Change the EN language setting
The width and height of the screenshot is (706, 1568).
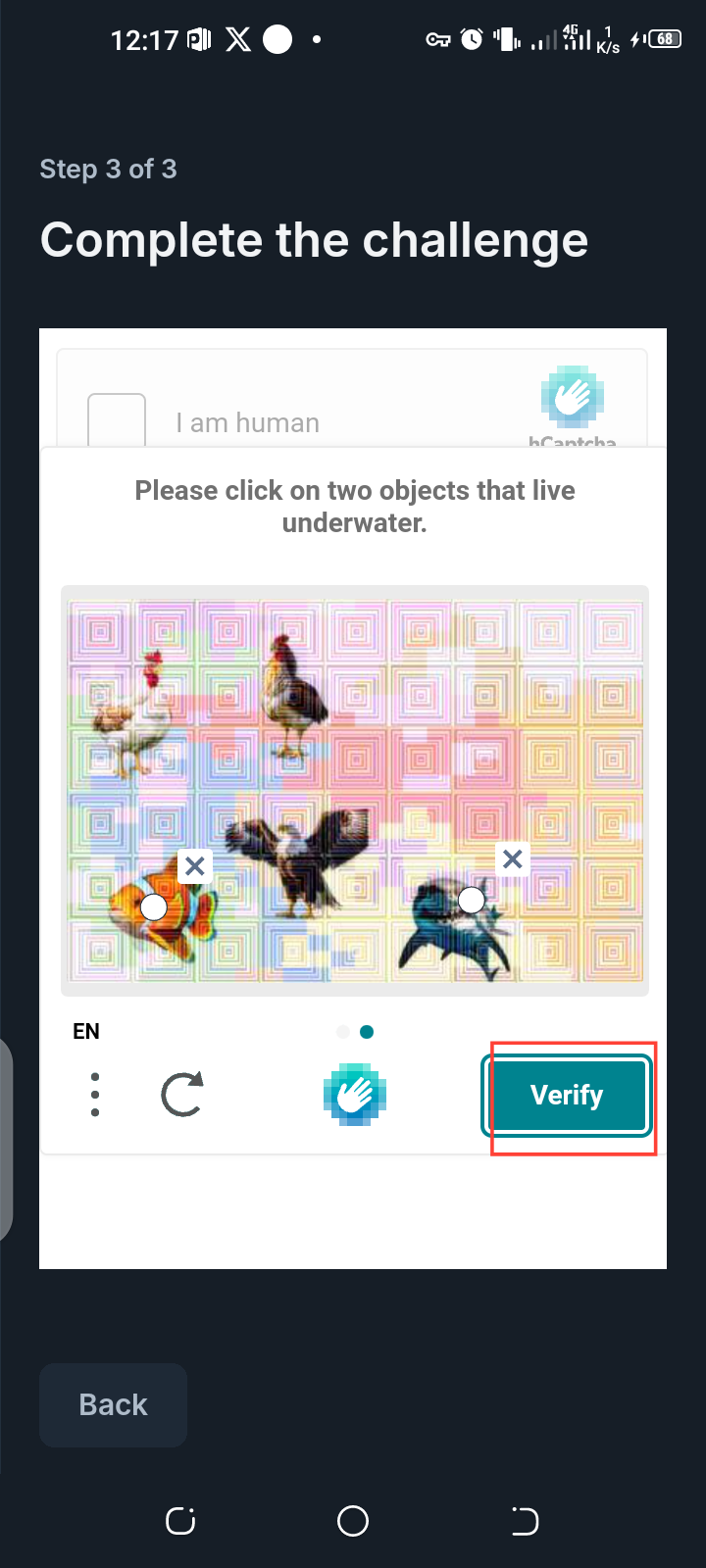pyautogui.click(x=86, y=1031)
